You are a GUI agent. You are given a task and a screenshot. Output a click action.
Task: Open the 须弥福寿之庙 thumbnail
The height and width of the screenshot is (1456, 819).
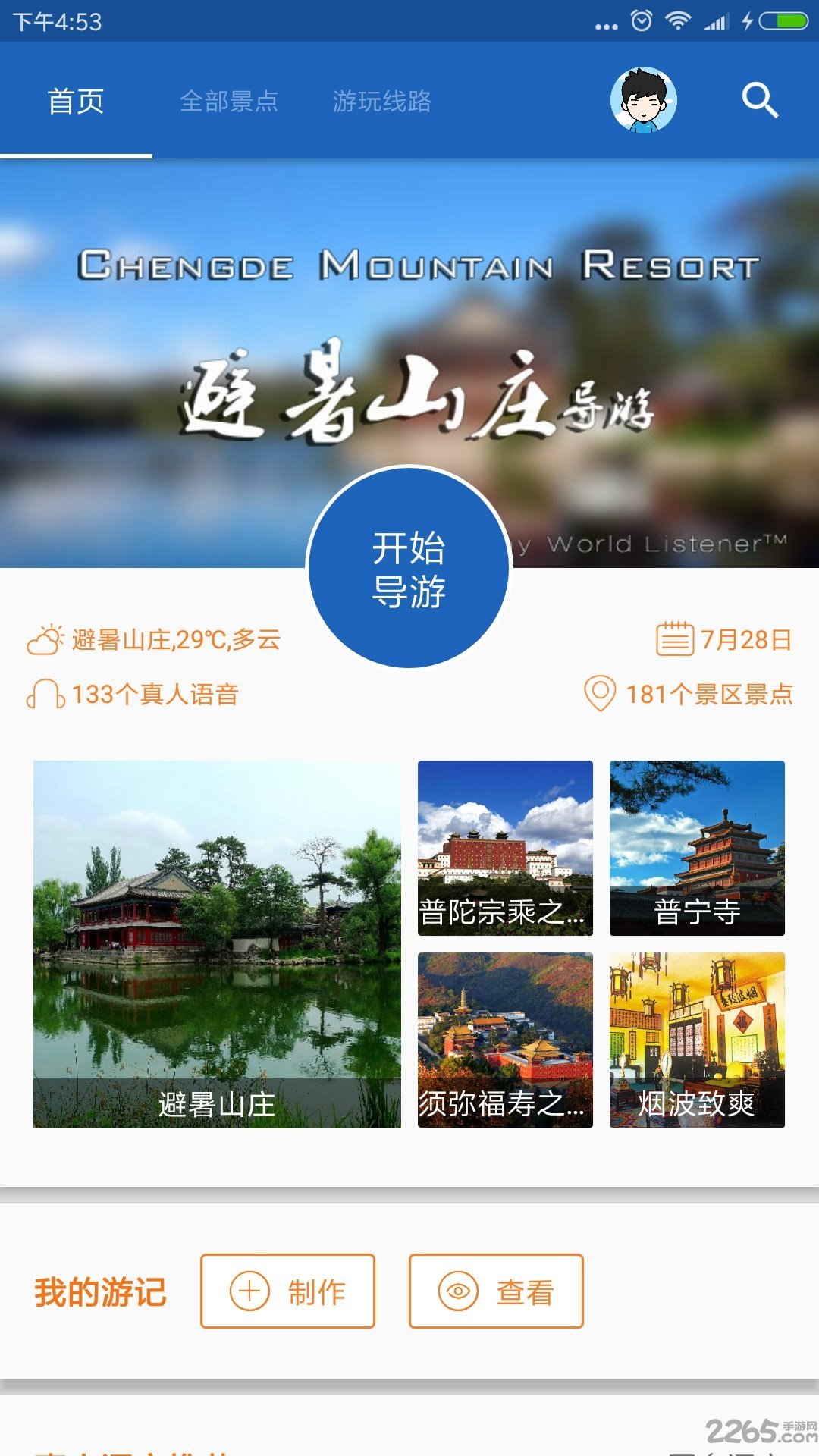tap(505, 1031)
